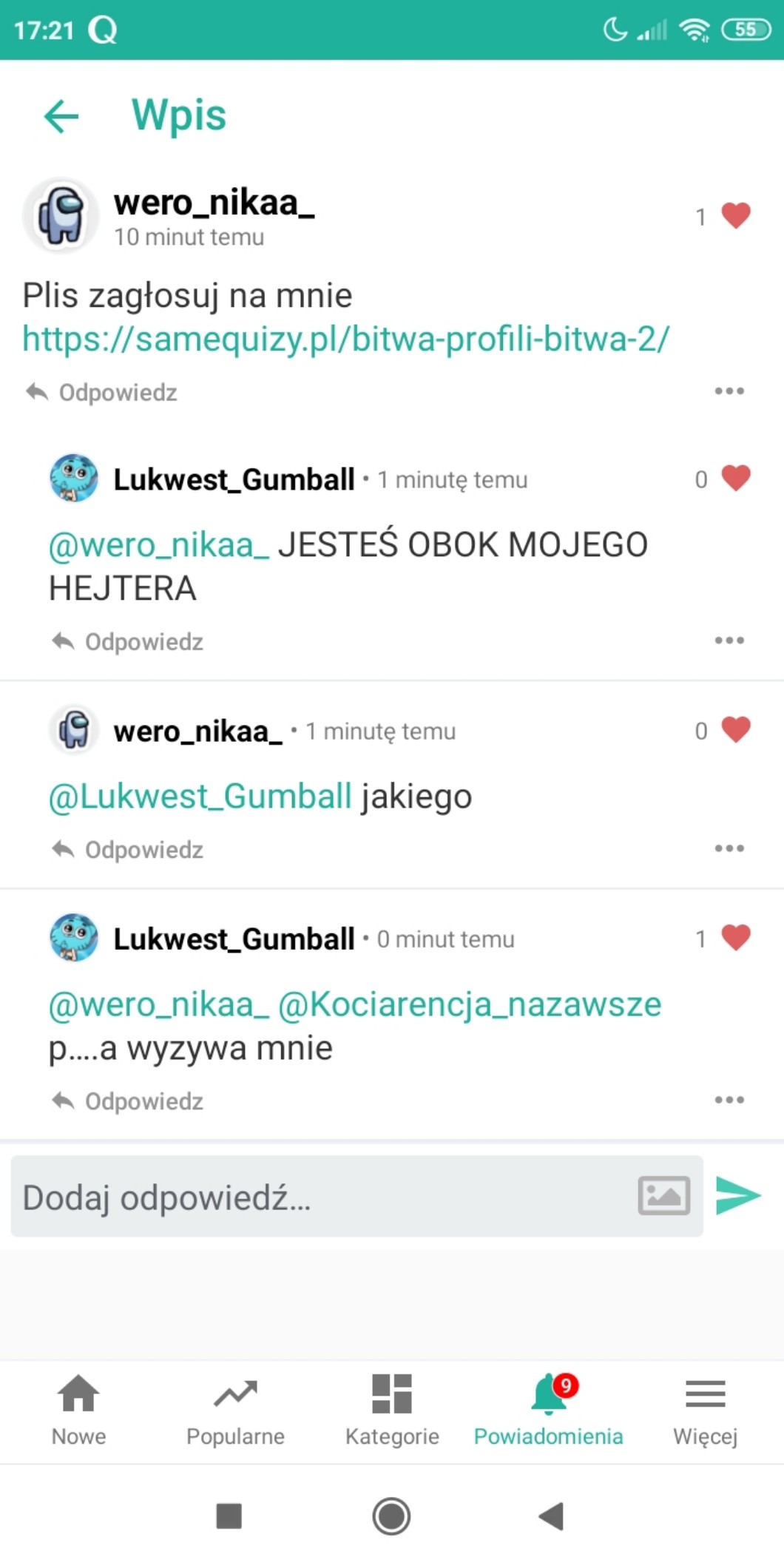Open the samequizy.pl bitwa-profili link
Image resolution: width=784 pixels, height=1568 pixels.
[345, 339]
